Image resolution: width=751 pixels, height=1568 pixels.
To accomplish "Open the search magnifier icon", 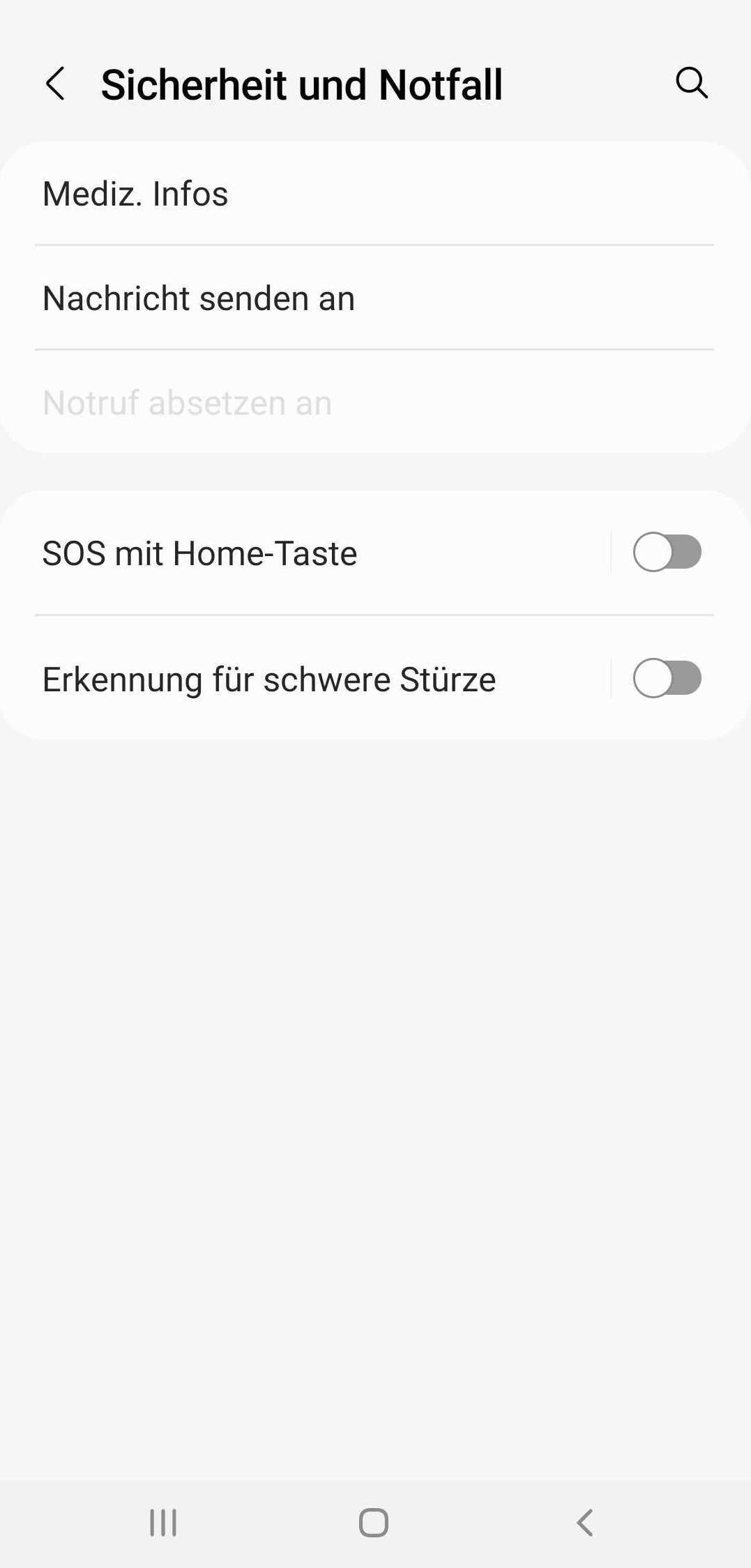I will pos(692,84).
